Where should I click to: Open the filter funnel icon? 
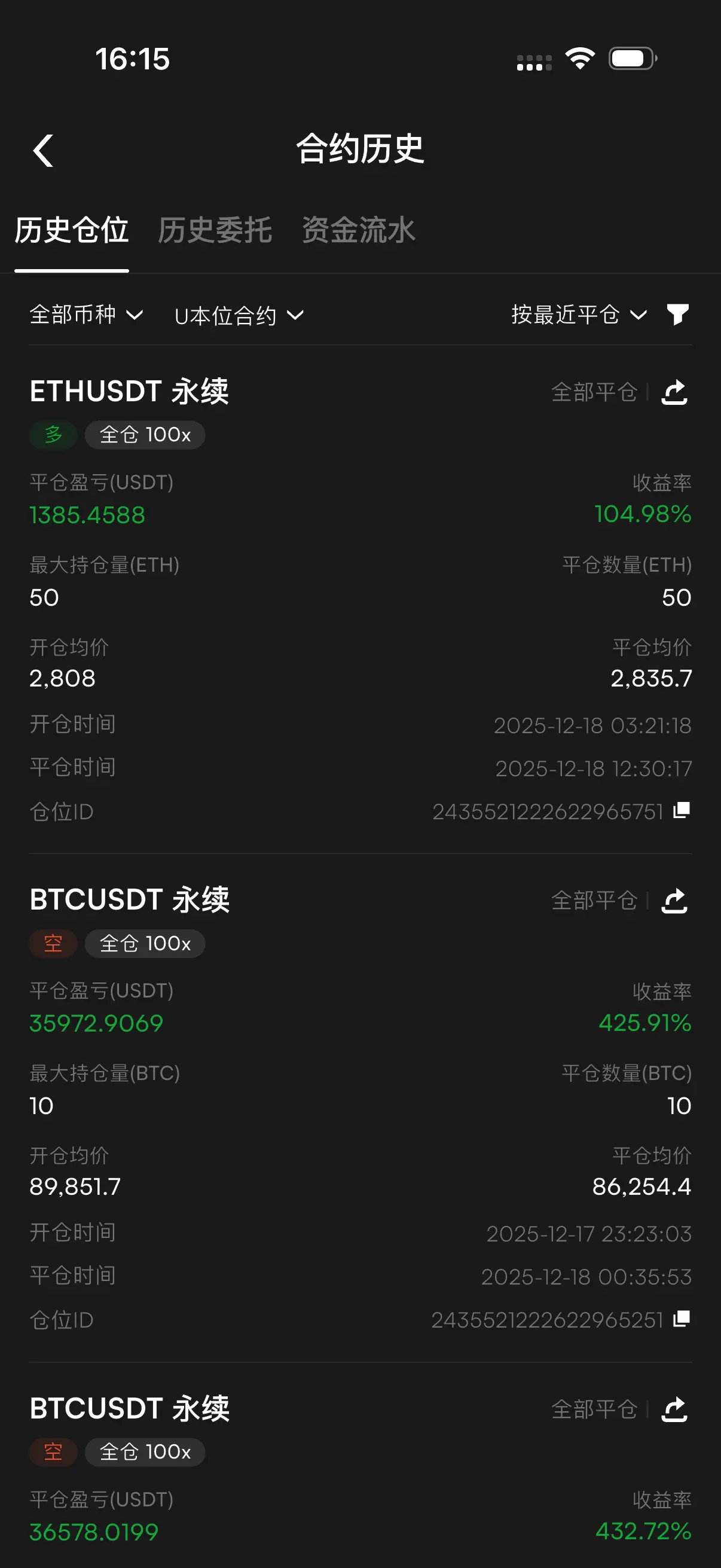point(677,315)
